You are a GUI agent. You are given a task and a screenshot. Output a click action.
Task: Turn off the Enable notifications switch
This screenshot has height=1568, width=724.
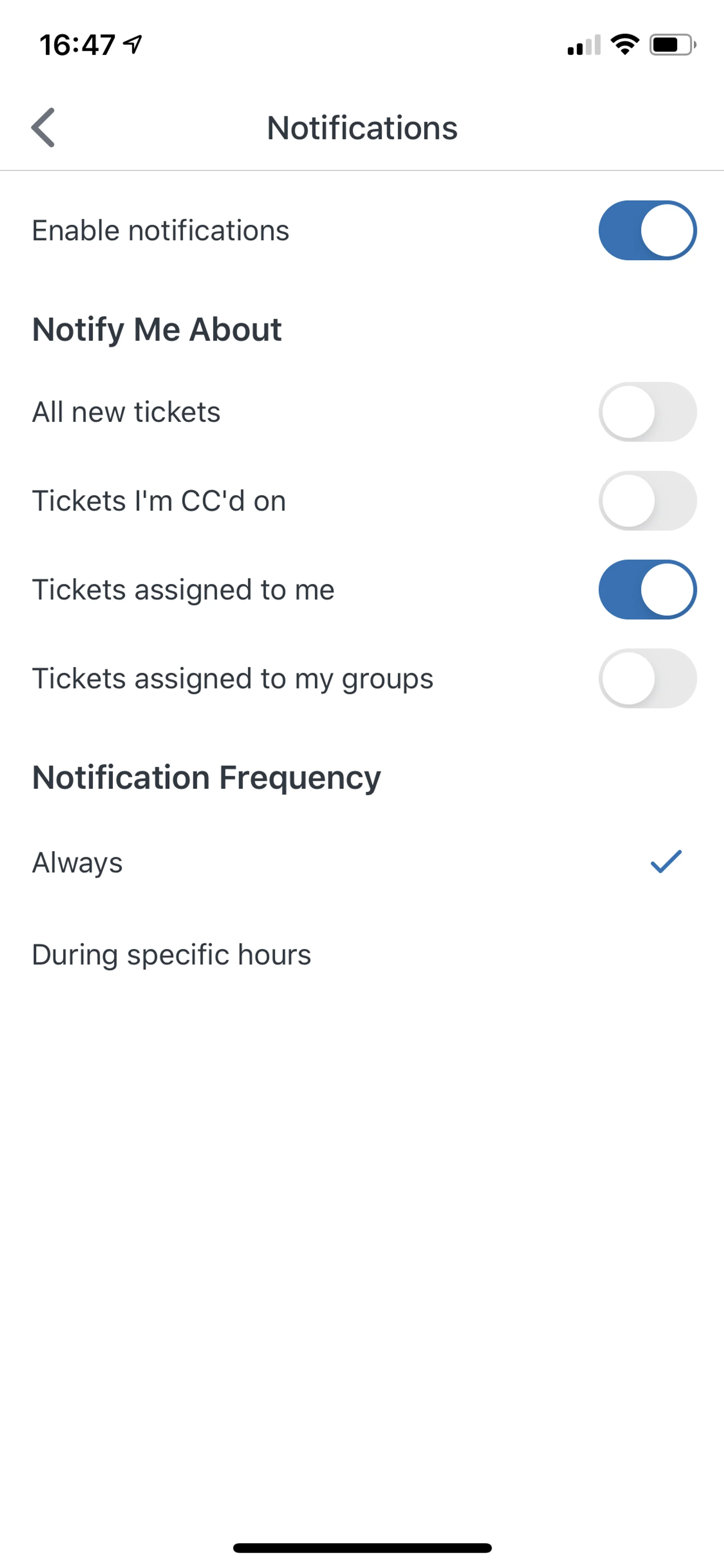647,231
